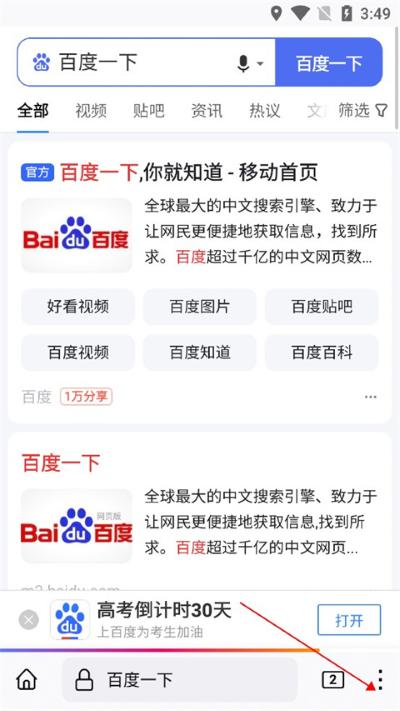The width and height of the screenshot is (400, 711).
Task: Open the second 百度一下 search result
Action: (61, 463)
